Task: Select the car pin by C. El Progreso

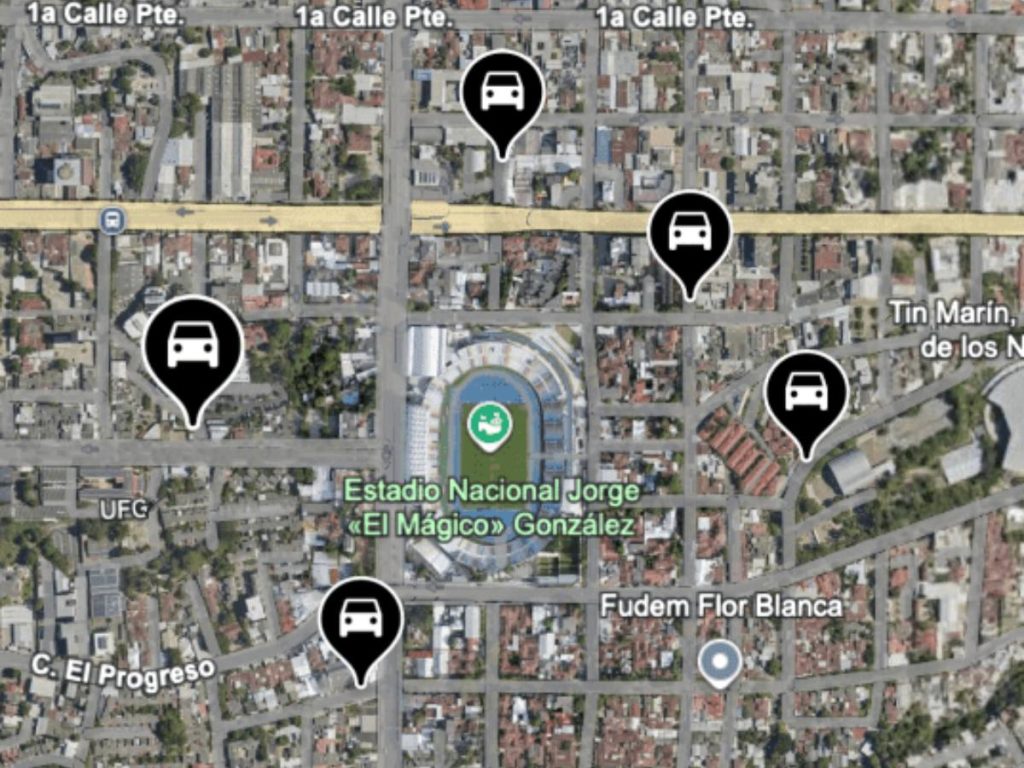Action: point(361,619)
